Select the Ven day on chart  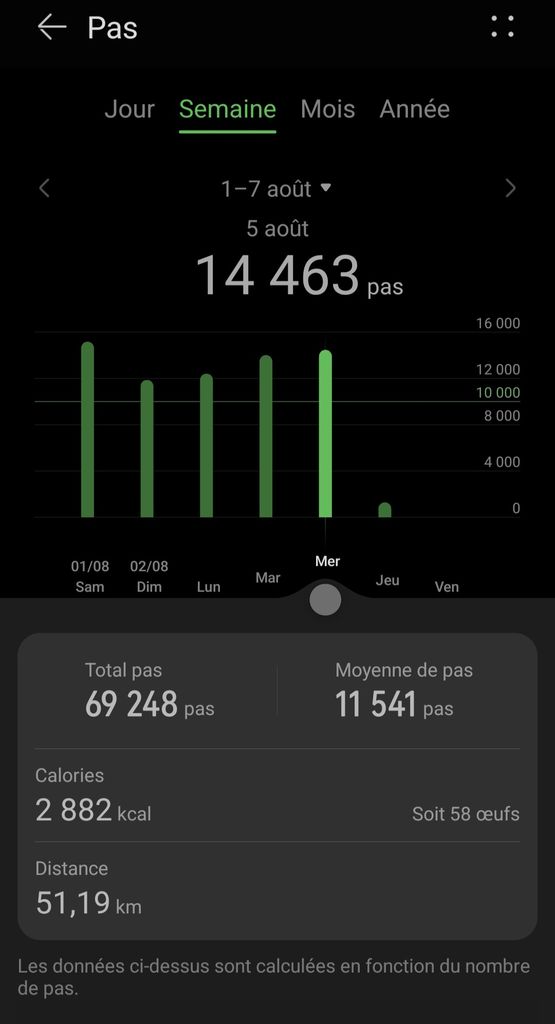click(x=447, y=586)
